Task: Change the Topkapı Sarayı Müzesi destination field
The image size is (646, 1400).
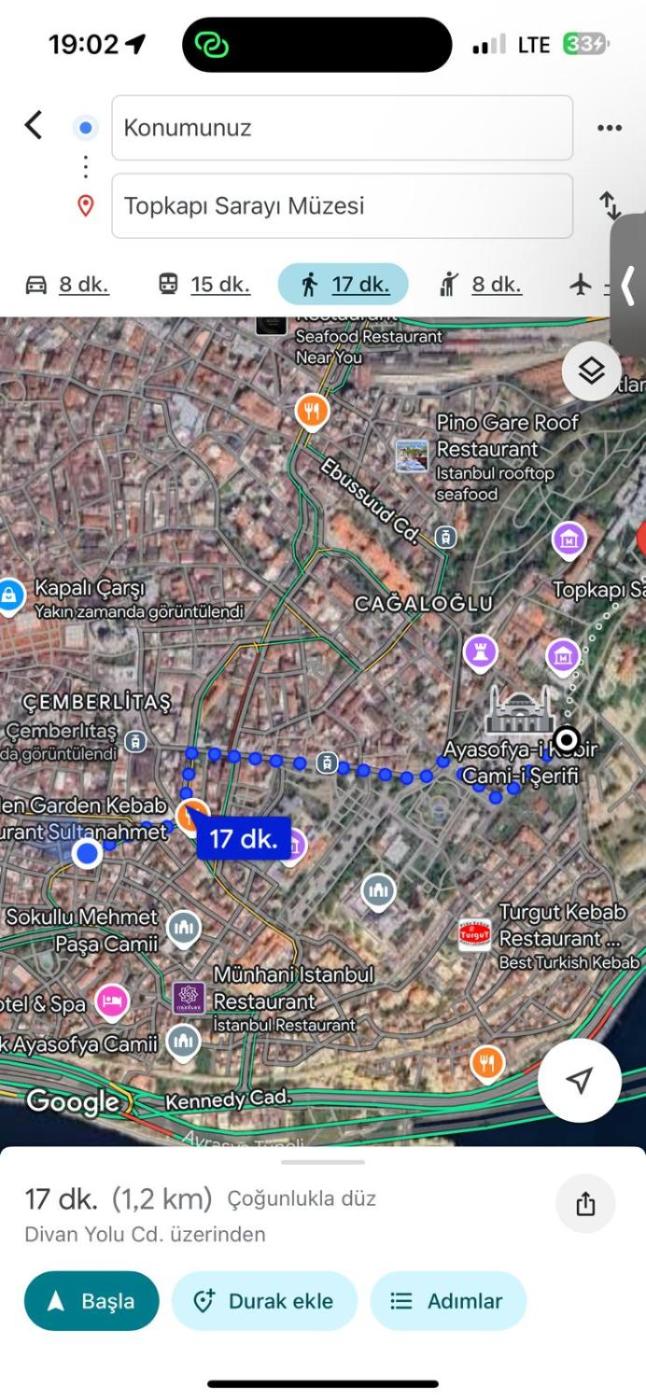Action: click(341, 206)
